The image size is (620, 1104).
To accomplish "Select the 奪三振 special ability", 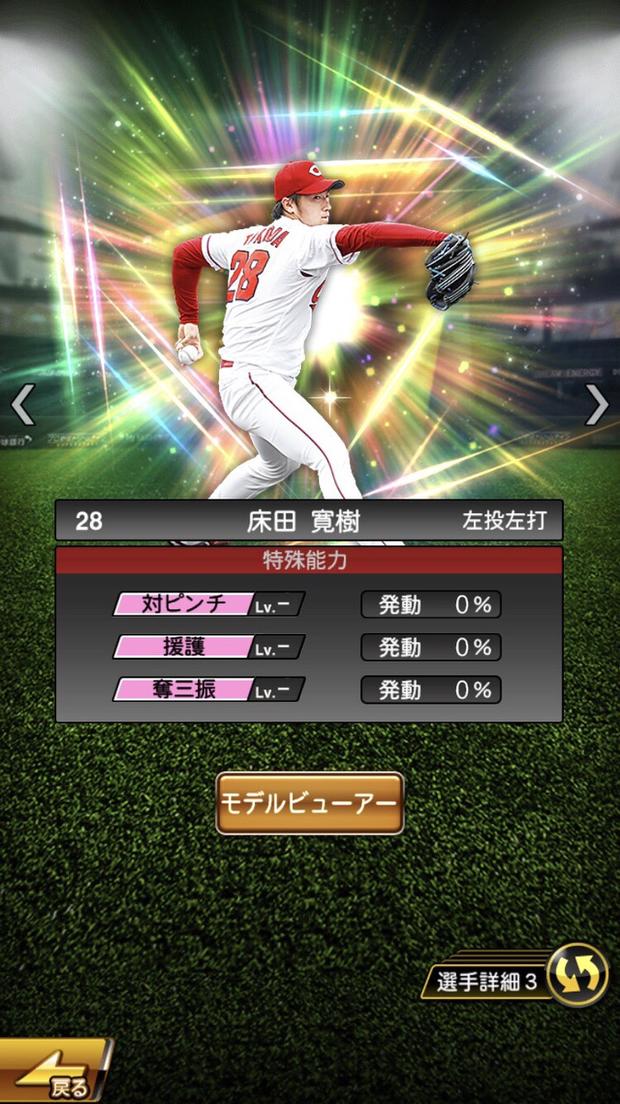I will pyautogui.click(x=208, y=690).
